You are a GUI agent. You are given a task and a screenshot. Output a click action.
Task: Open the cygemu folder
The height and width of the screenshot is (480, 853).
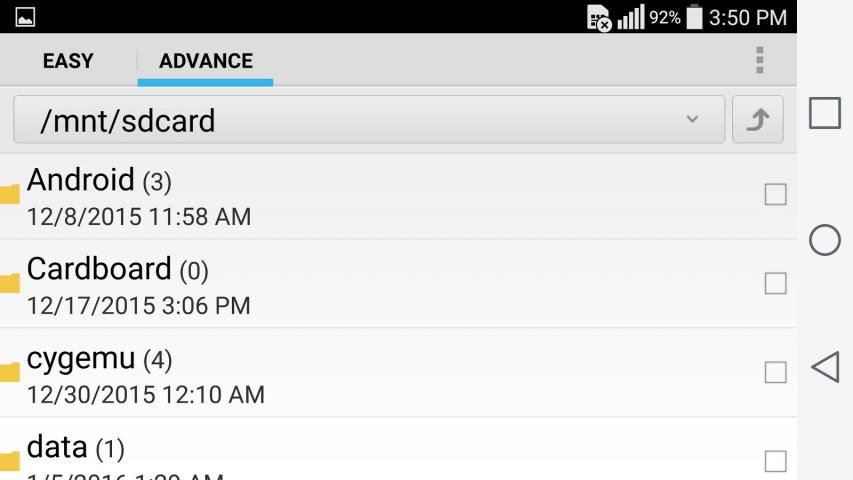(200, 373)
